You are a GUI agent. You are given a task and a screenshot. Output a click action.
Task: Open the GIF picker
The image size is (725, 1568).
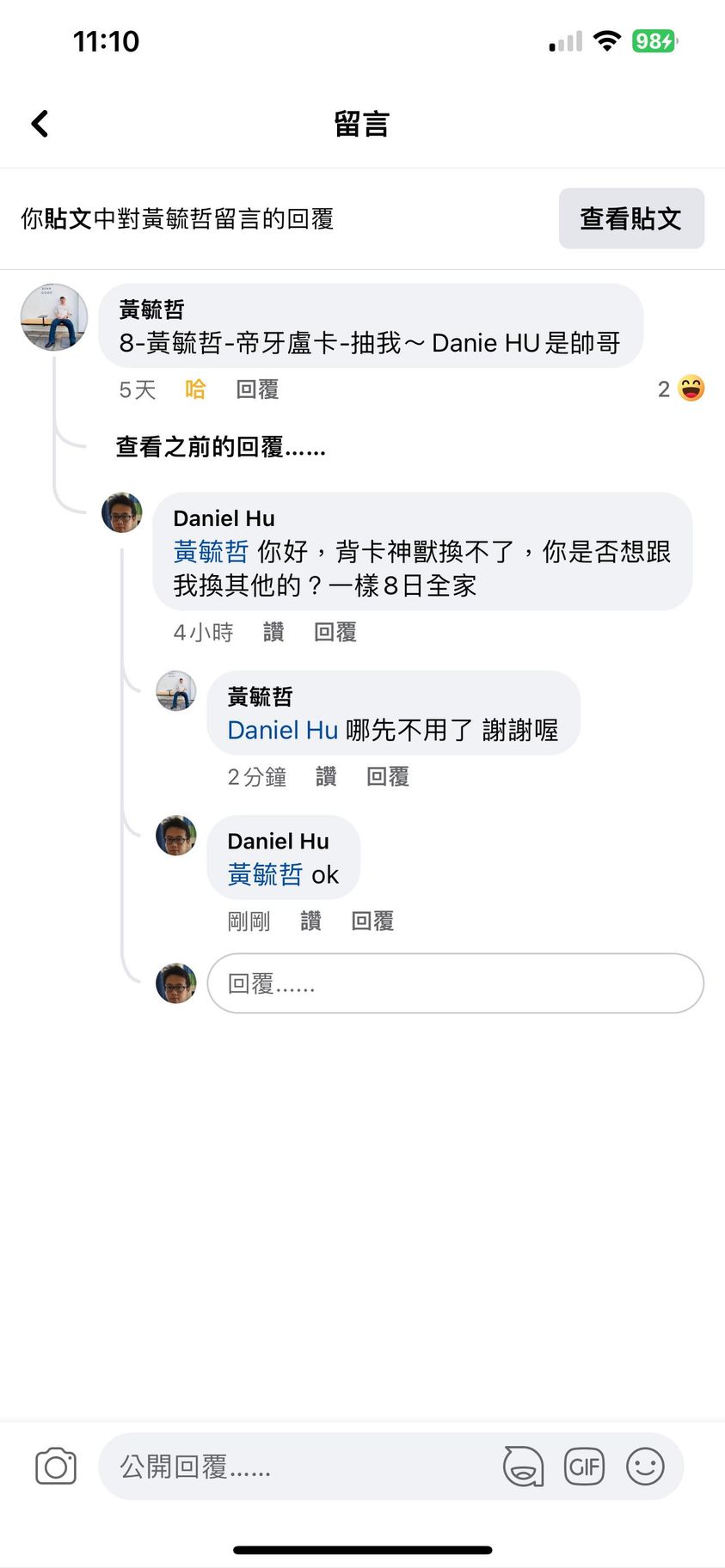point(584,1466)
